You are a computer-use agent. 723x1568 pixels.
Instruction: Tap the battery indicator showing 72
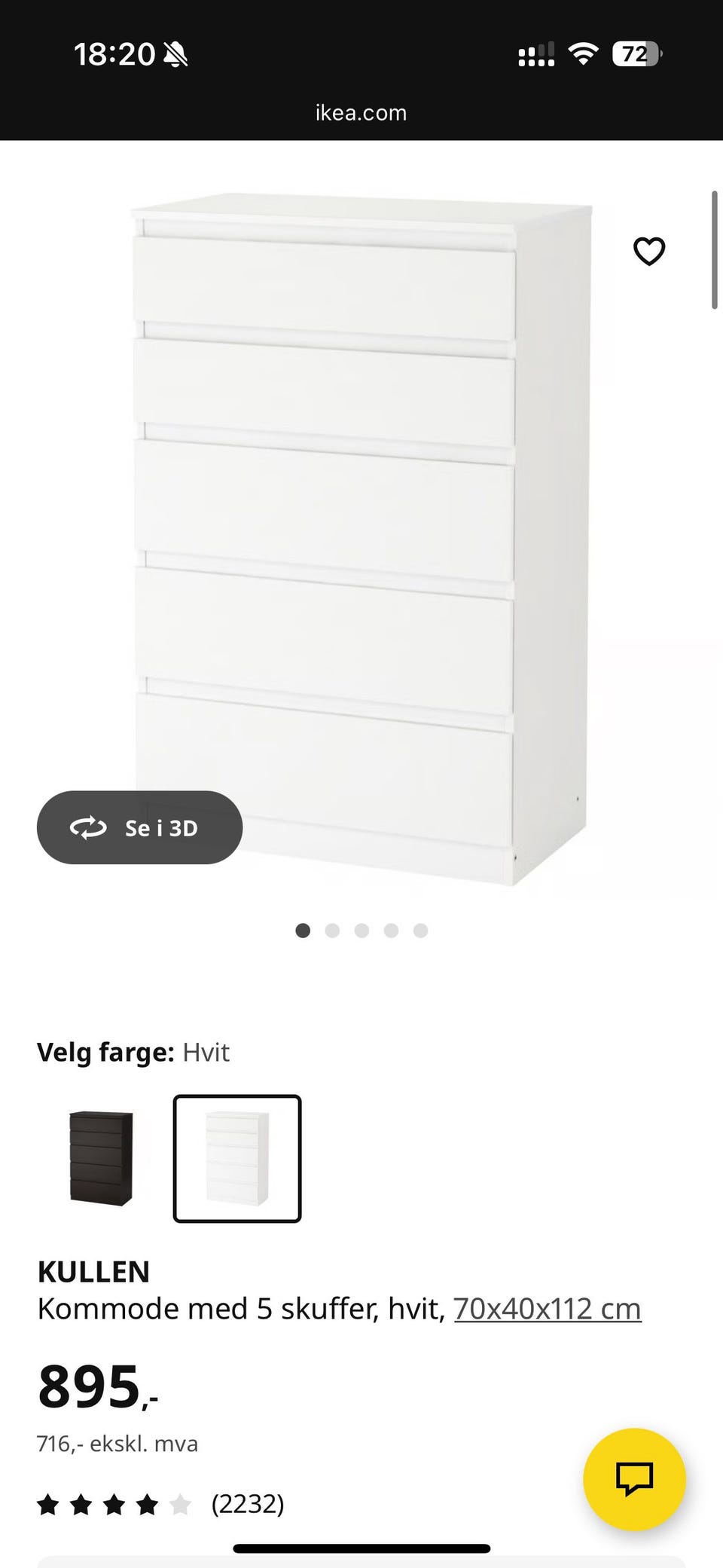point(636,53)
